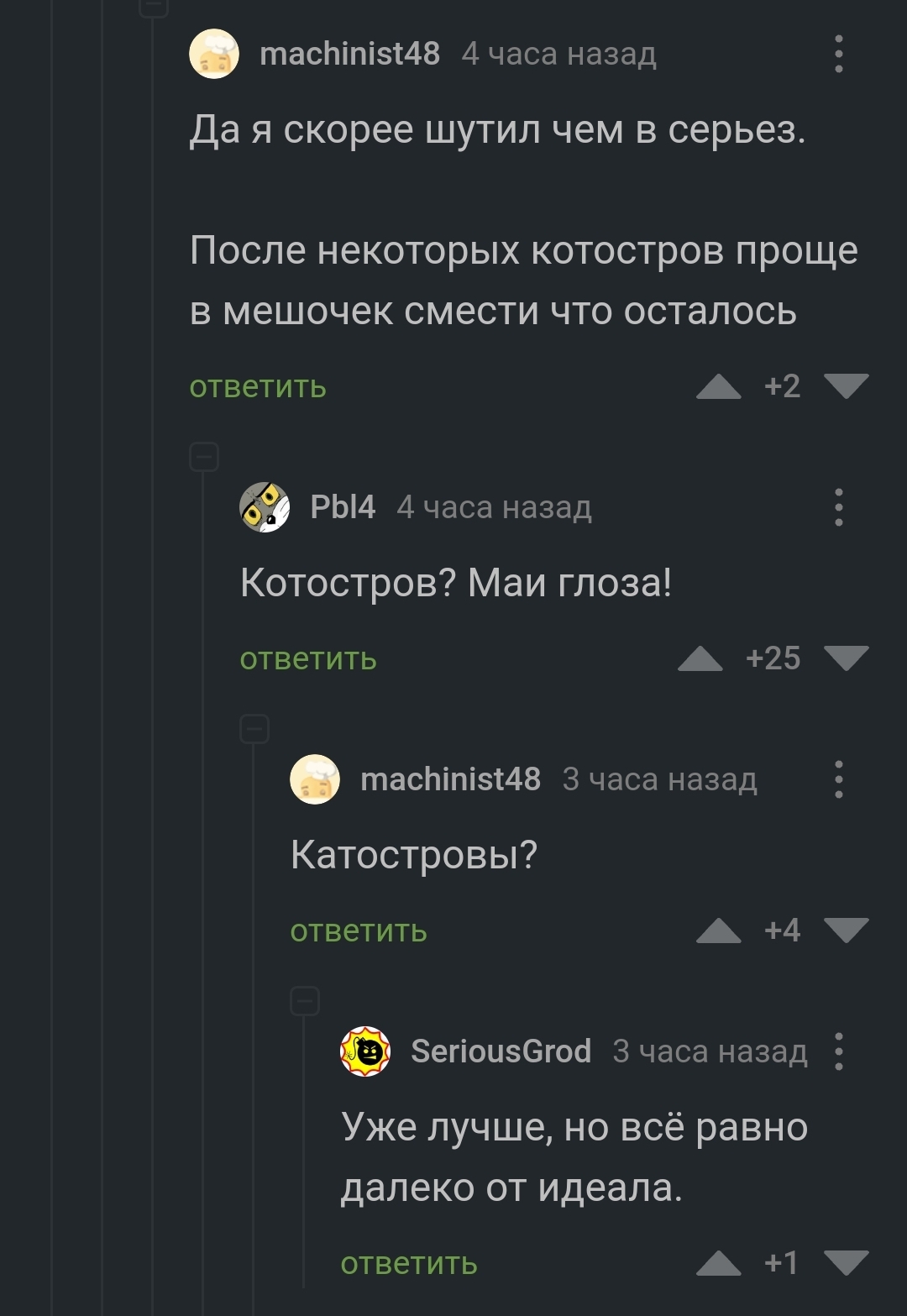Collapse the thread starting with Pbl4's comment
Image resolution: width=907 pixels, height=1316 pixels.
tap(204, 457)
